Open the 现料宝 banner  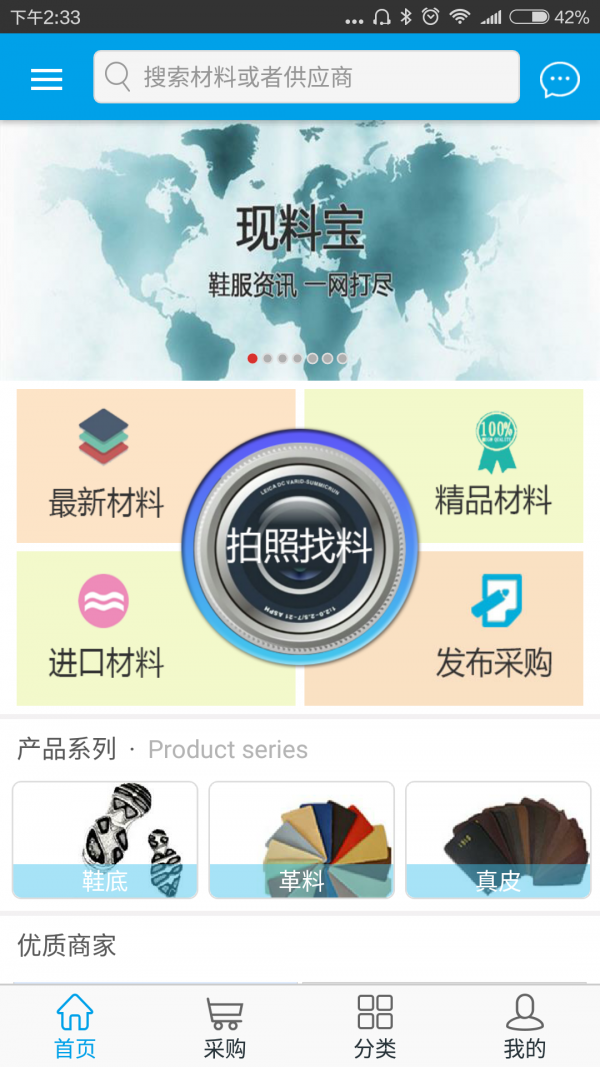coord(300,250)
